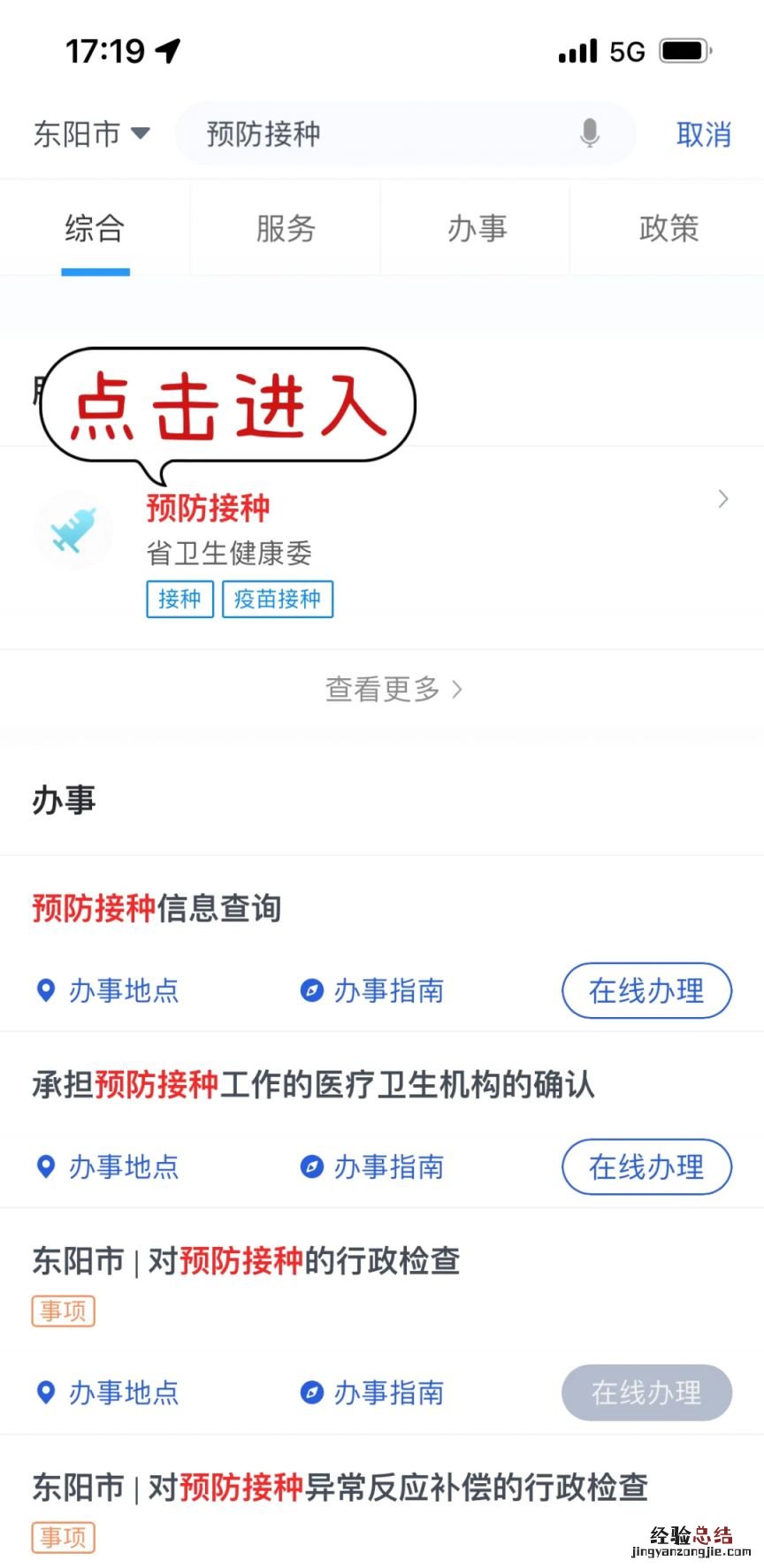Tap 取消 to cancel the search
The width and height of the screenshot is (764, 1568).
tap(703, 134)
